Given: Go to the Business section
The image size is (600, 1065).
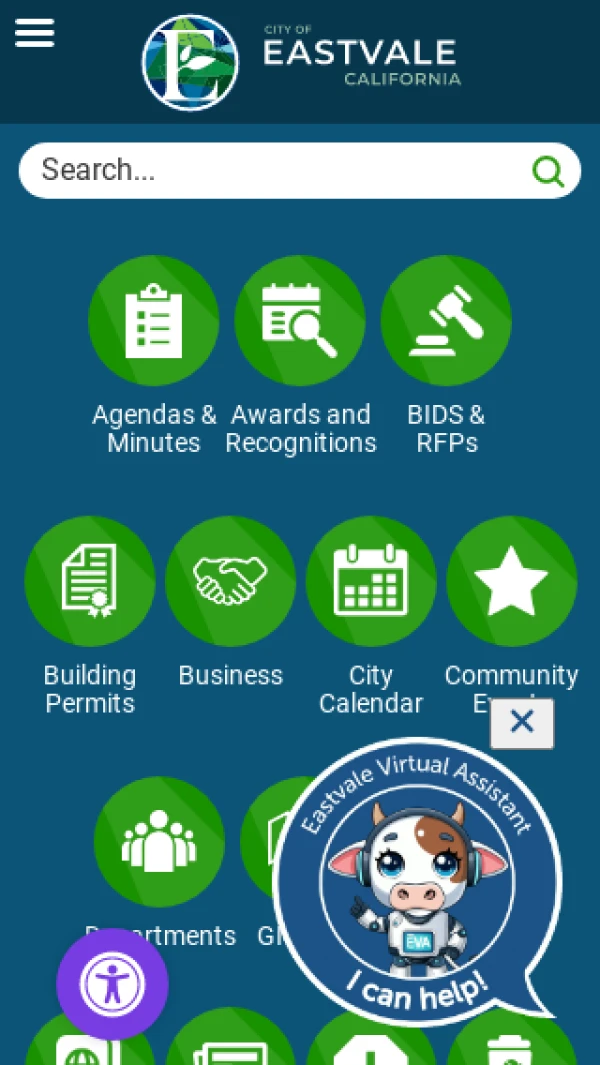Looking at the screenshot, I should click(230, 582).
